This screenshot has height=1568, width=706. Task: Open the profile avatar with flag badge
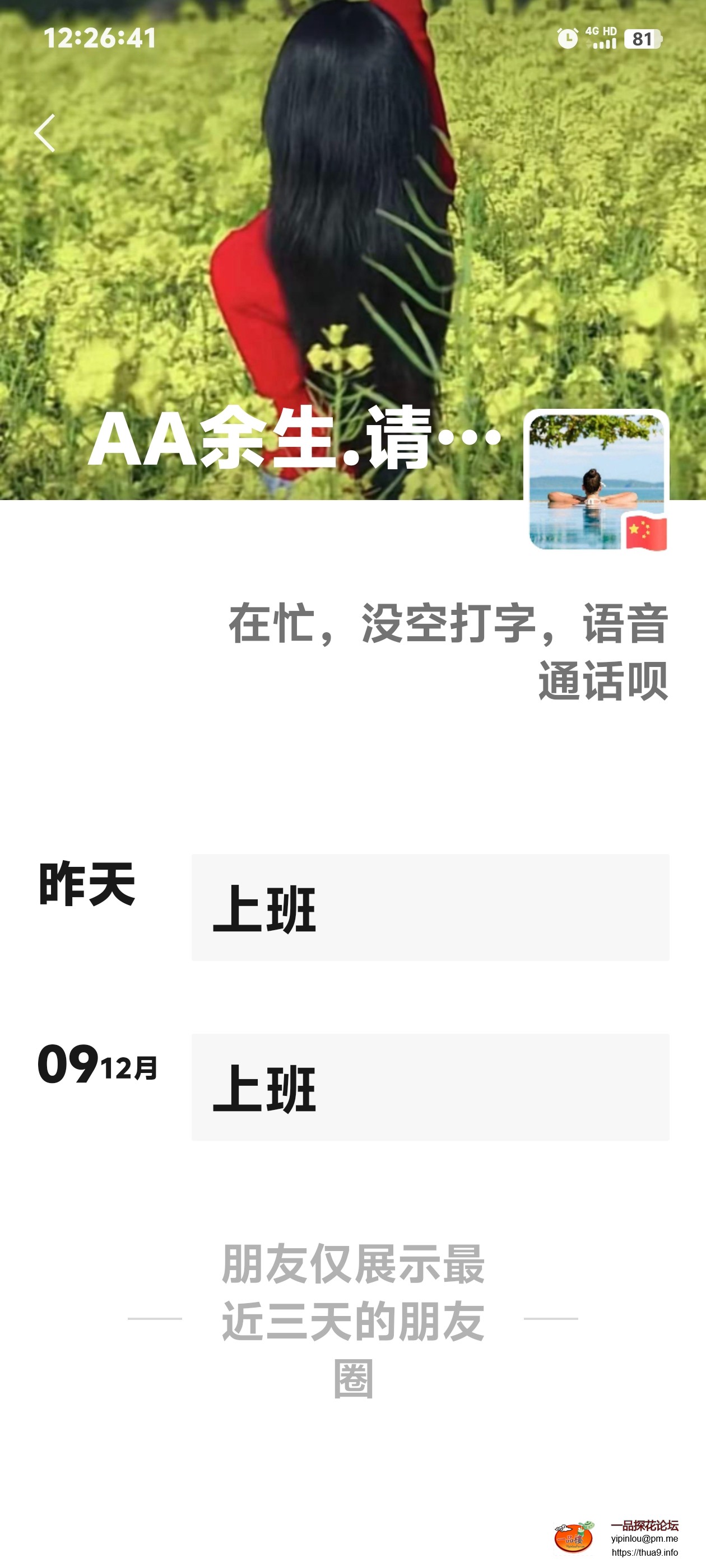[x=596, y=481]
